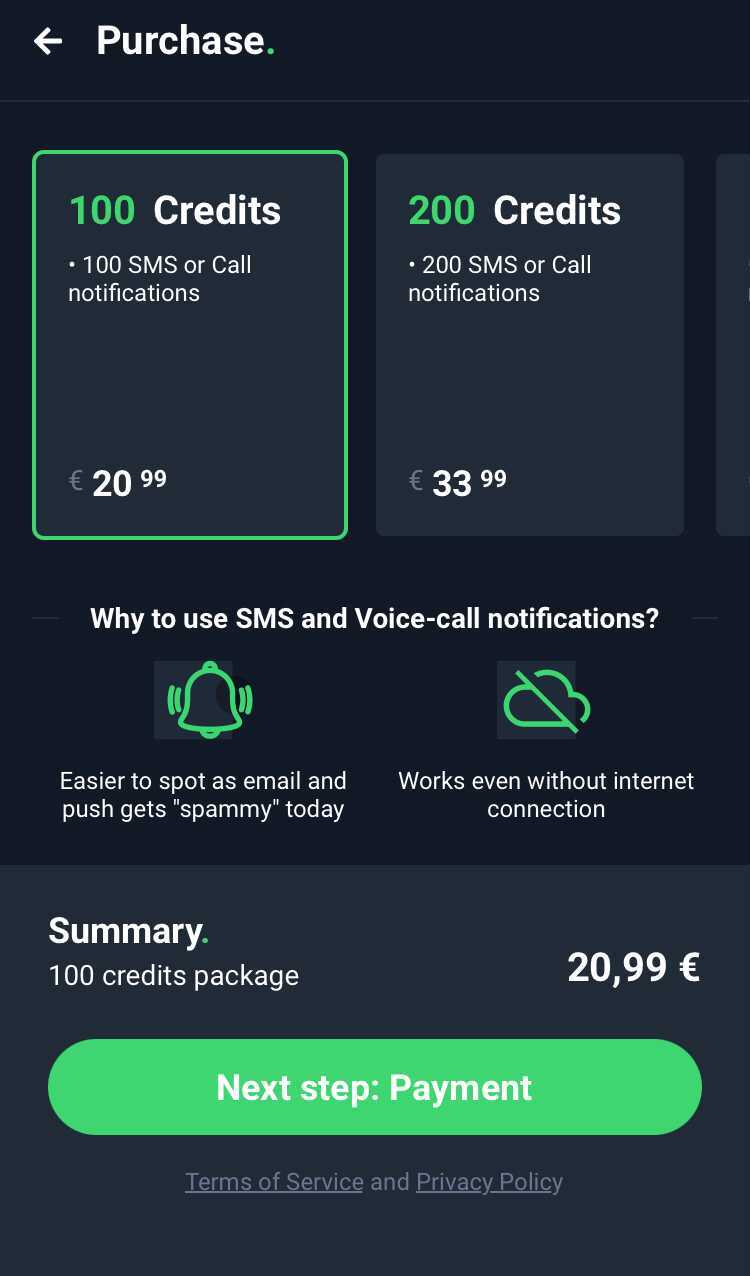This screenshot has height=1276, width=750.
Task: Open the Terms of Service link
Action: [x=274, y=1182]
